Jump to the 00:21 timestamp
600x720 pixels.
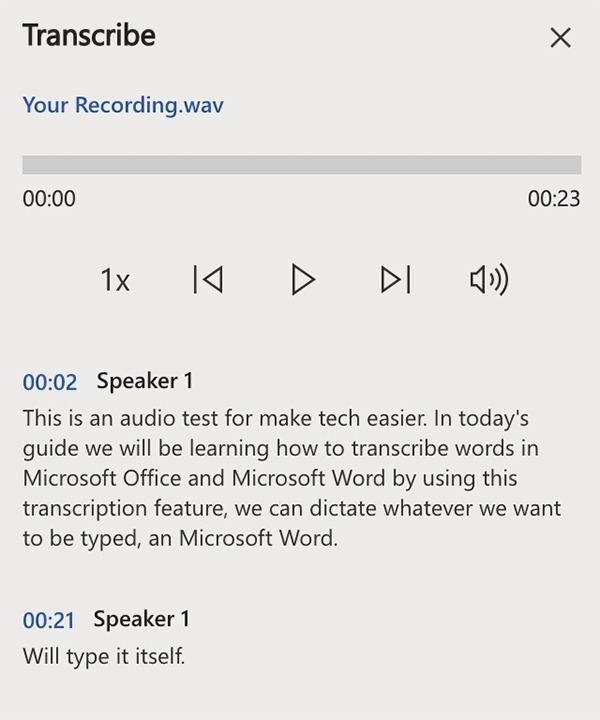(x=49, y=621)
